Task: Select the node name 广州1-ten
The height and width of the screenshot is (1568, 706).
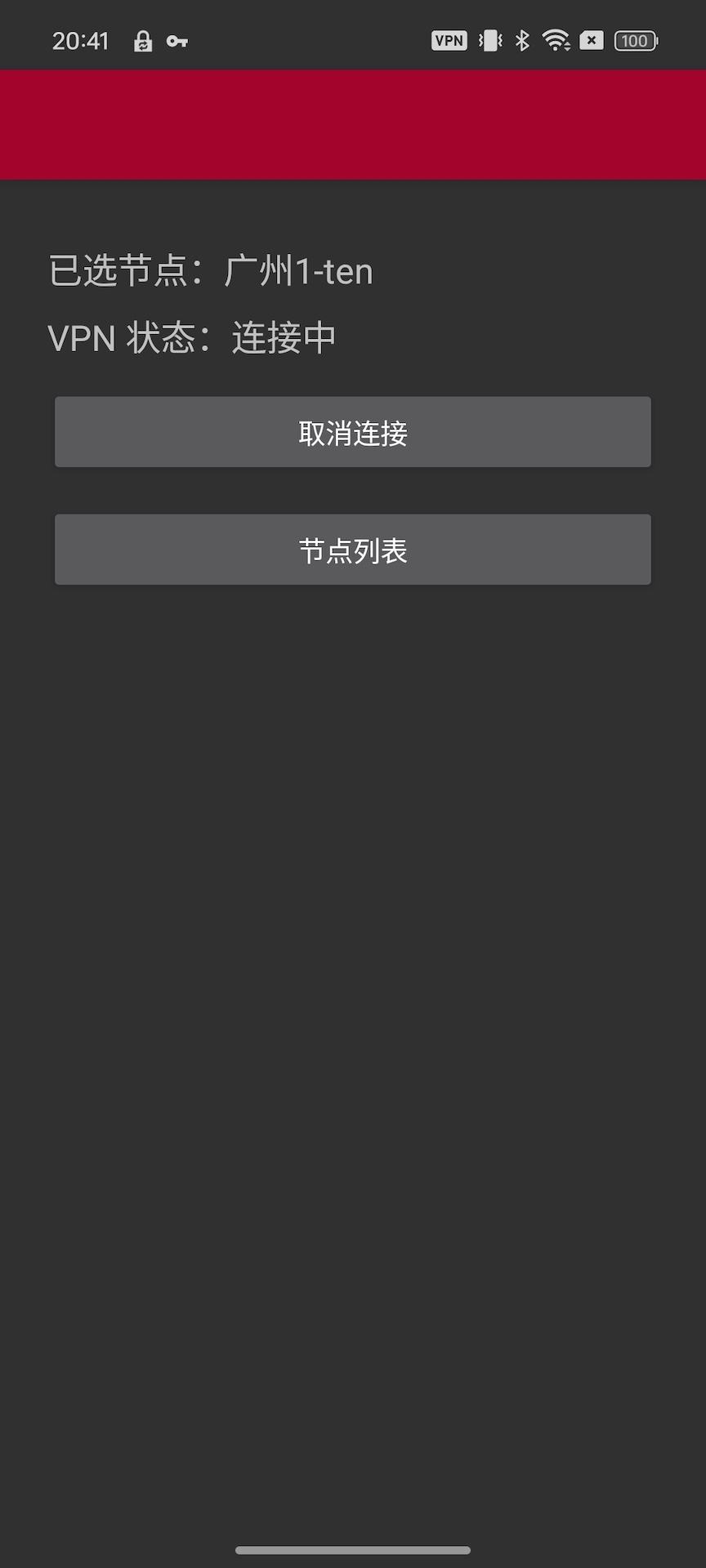Action: (298, 270)
